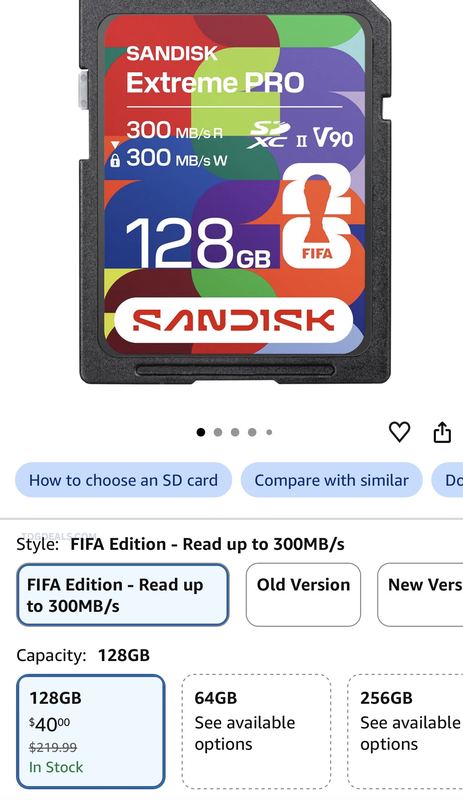The width and height of the screenshot is (463, 800).
Task: Share this product listing
Action: [442, 432]
